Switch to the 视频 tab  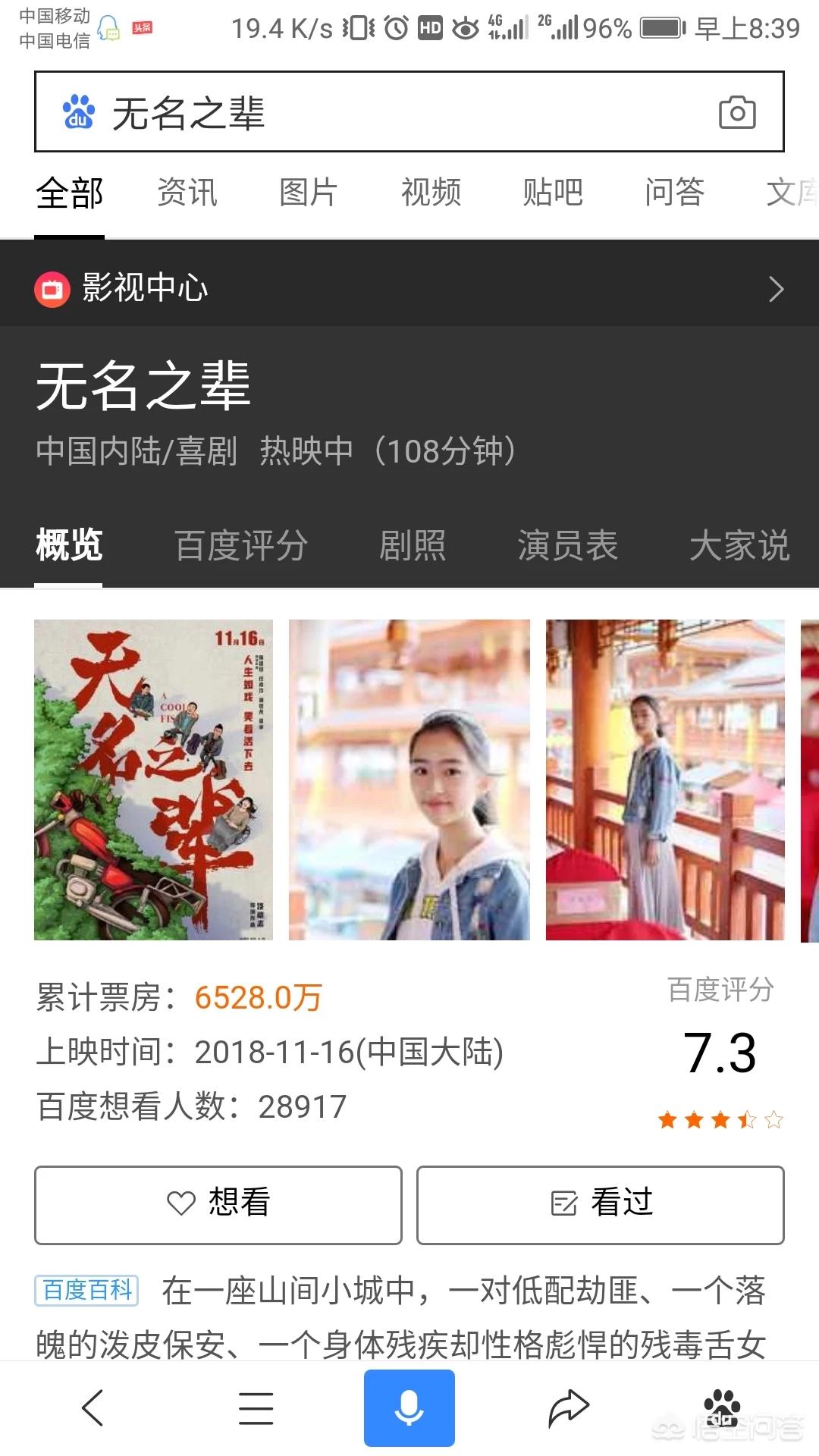click(x=431, y=192)
